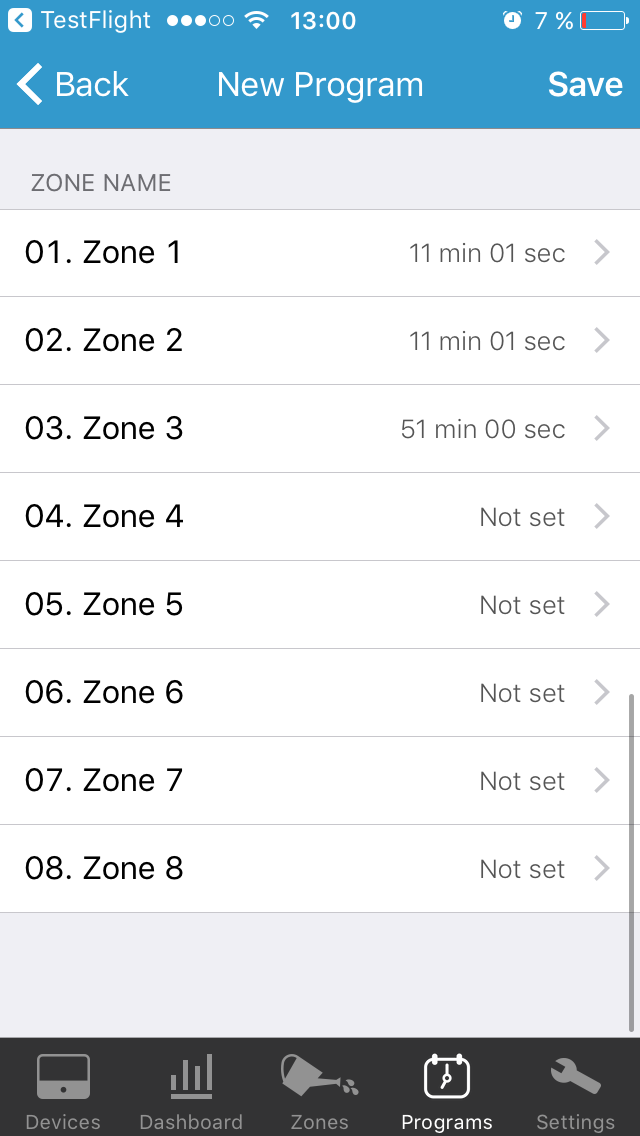Open 06. Zone 6 row

click(x=320, y=693)
